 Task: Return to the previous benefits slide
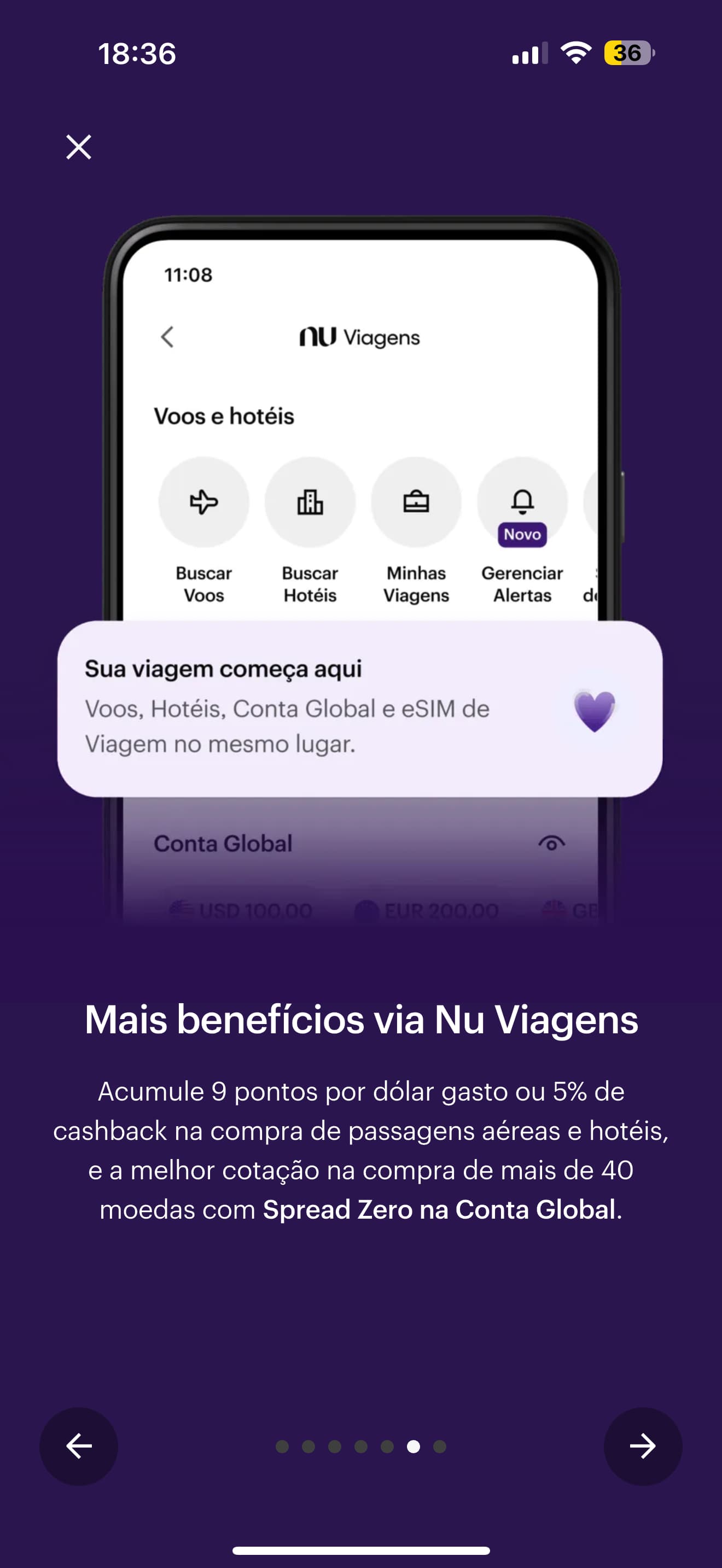click(x=79, y=1446)
